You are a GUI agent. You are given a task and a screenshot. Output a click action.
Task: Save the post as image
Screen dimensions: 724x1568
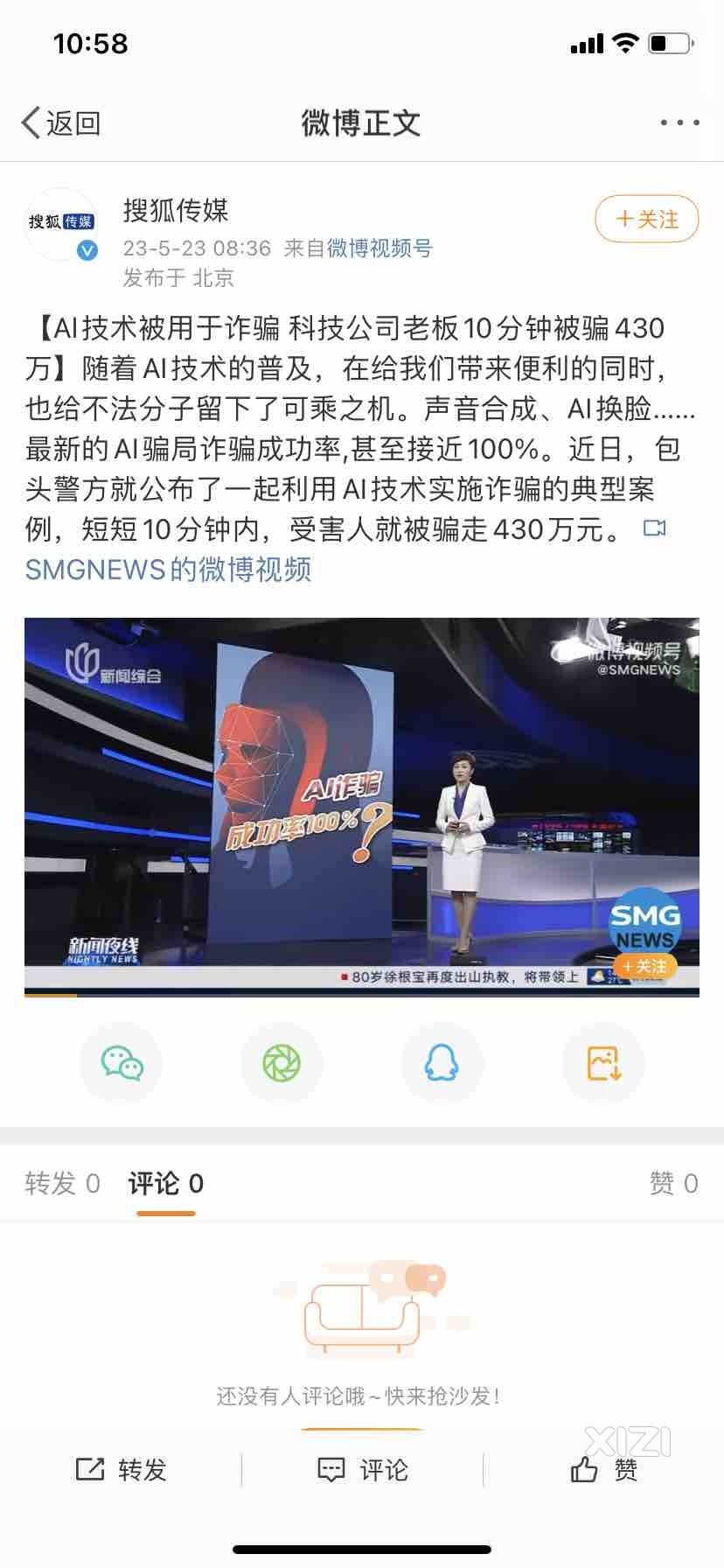tap(603, 1063)
